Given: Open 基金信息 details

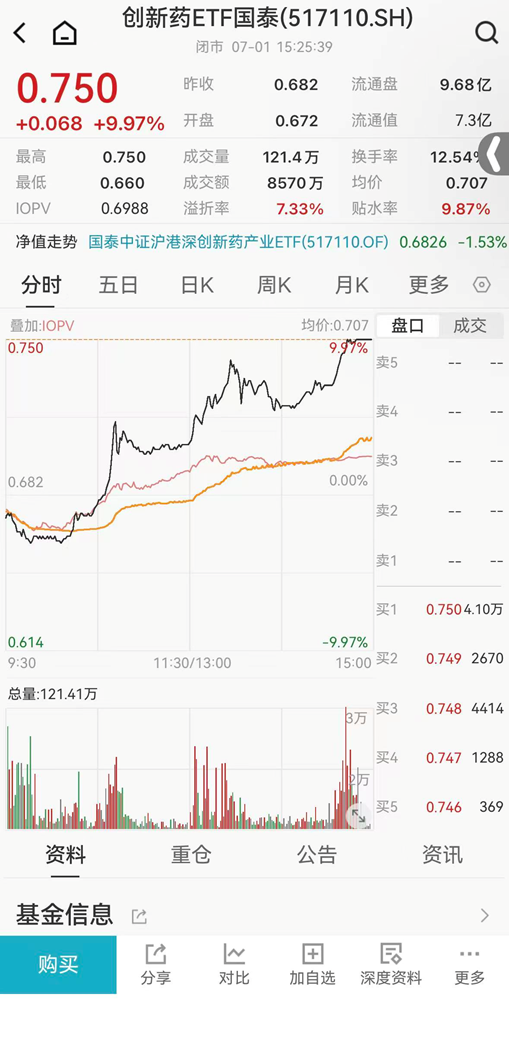Looking at the screenshot, I should [x=254, y=915].
